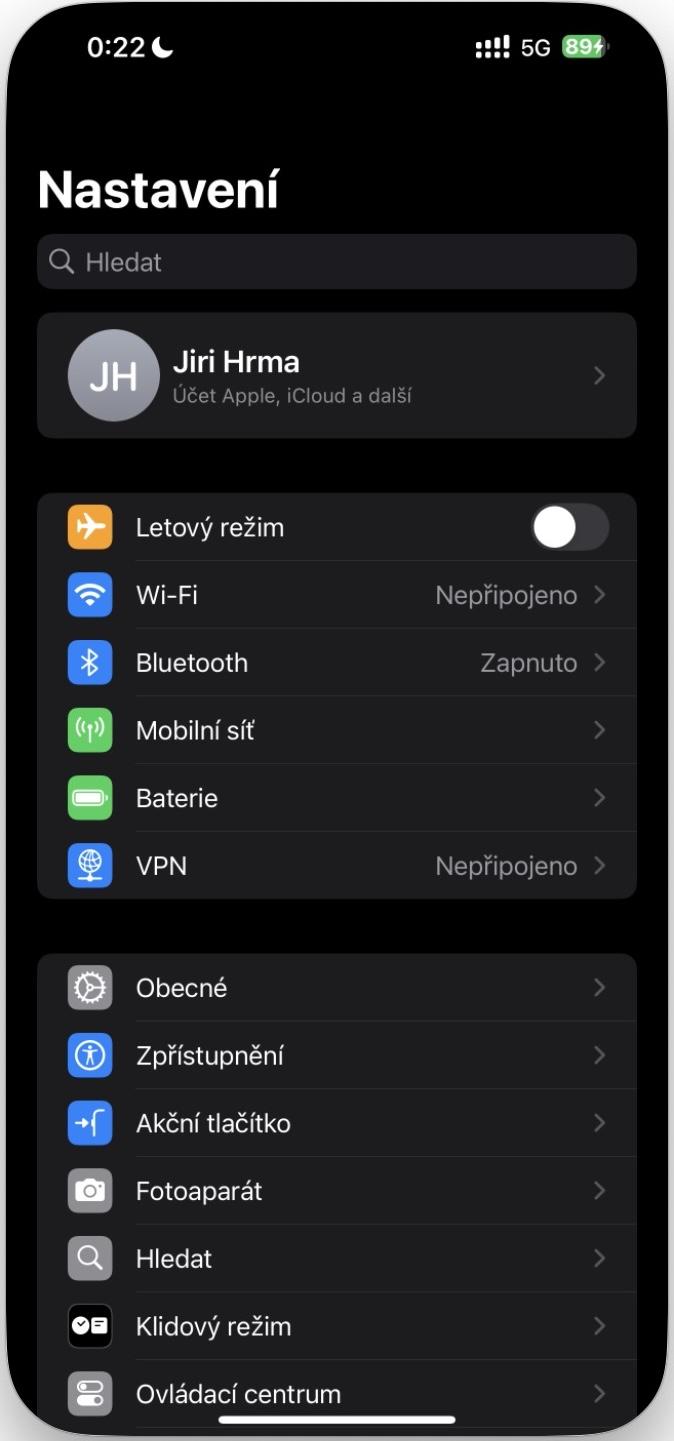This screenshot has height=1441, width=674.
Task: Open Zpřístupnění settings
Action: click(x=337, y=1055)
